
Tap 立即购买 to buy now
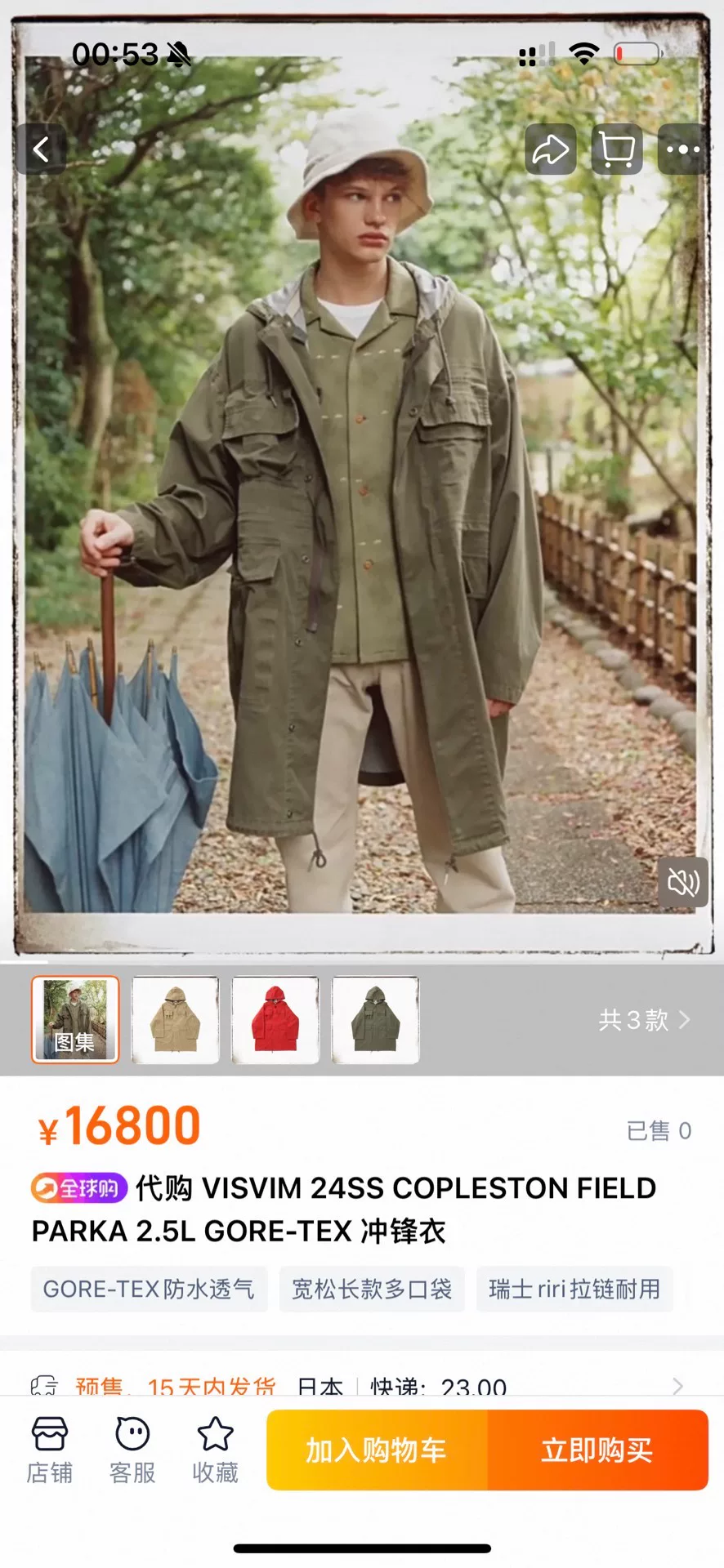[598, 1450]
